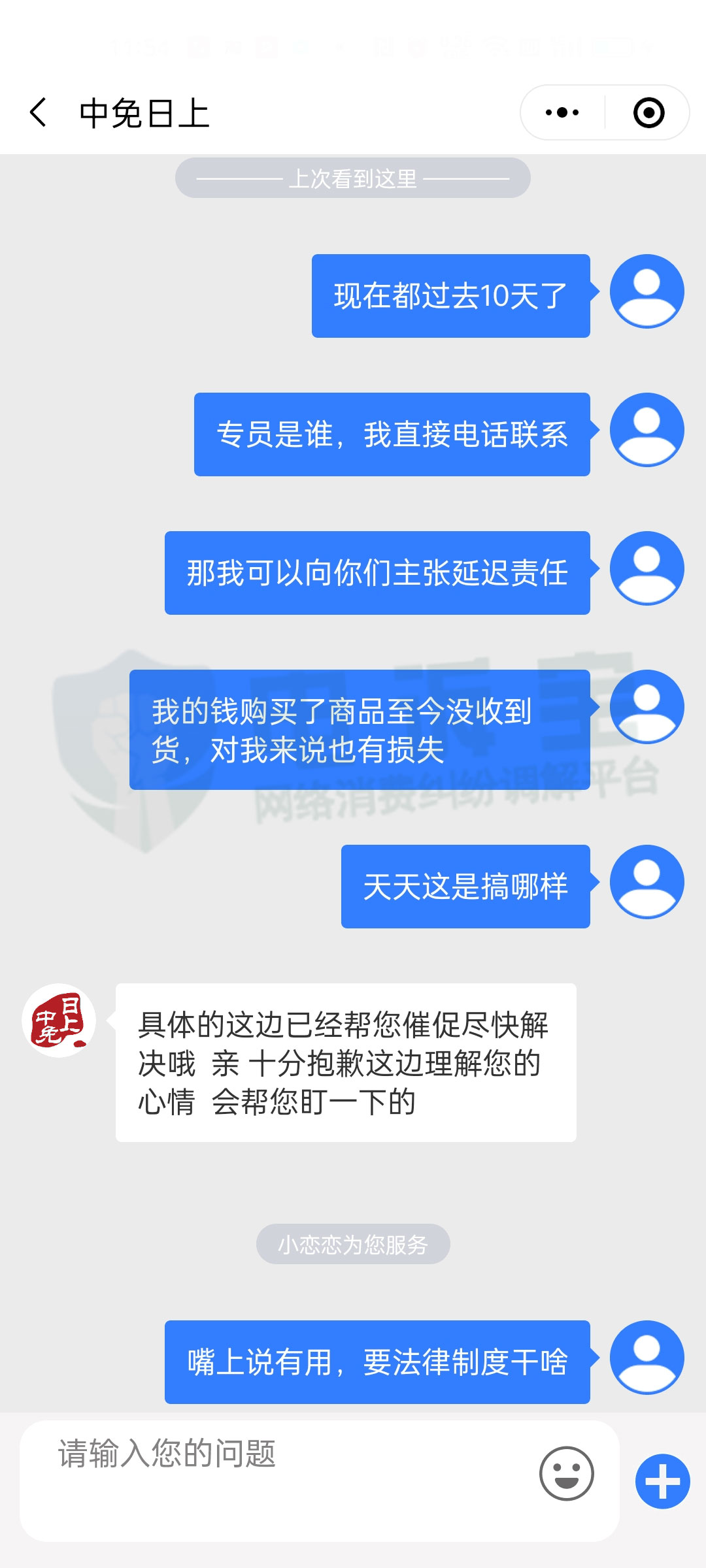Tap the blue plus attachment button
706x1568 pixels.
click(x=662, y=1481)
